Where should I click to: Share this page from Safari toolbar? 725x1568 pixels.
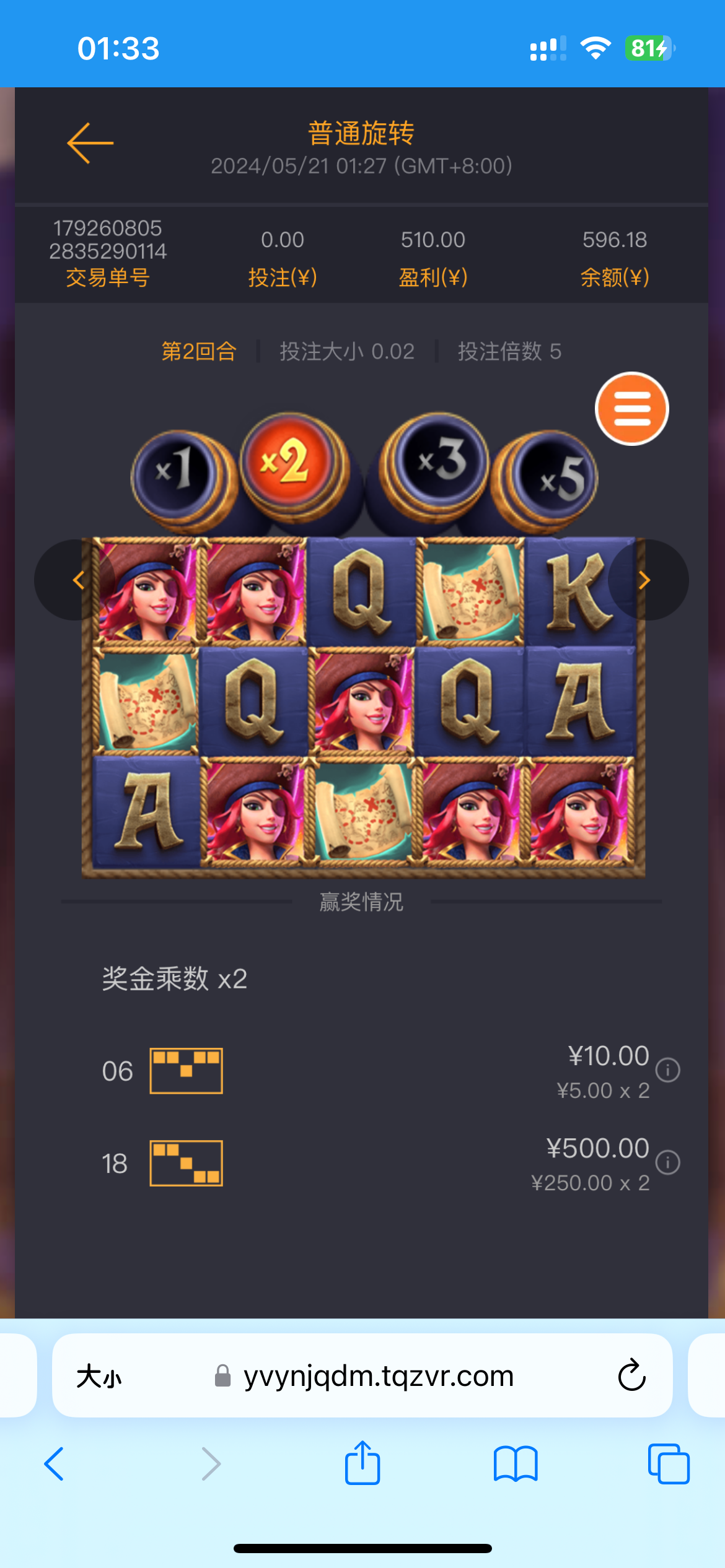click(x=362, y=1463)
